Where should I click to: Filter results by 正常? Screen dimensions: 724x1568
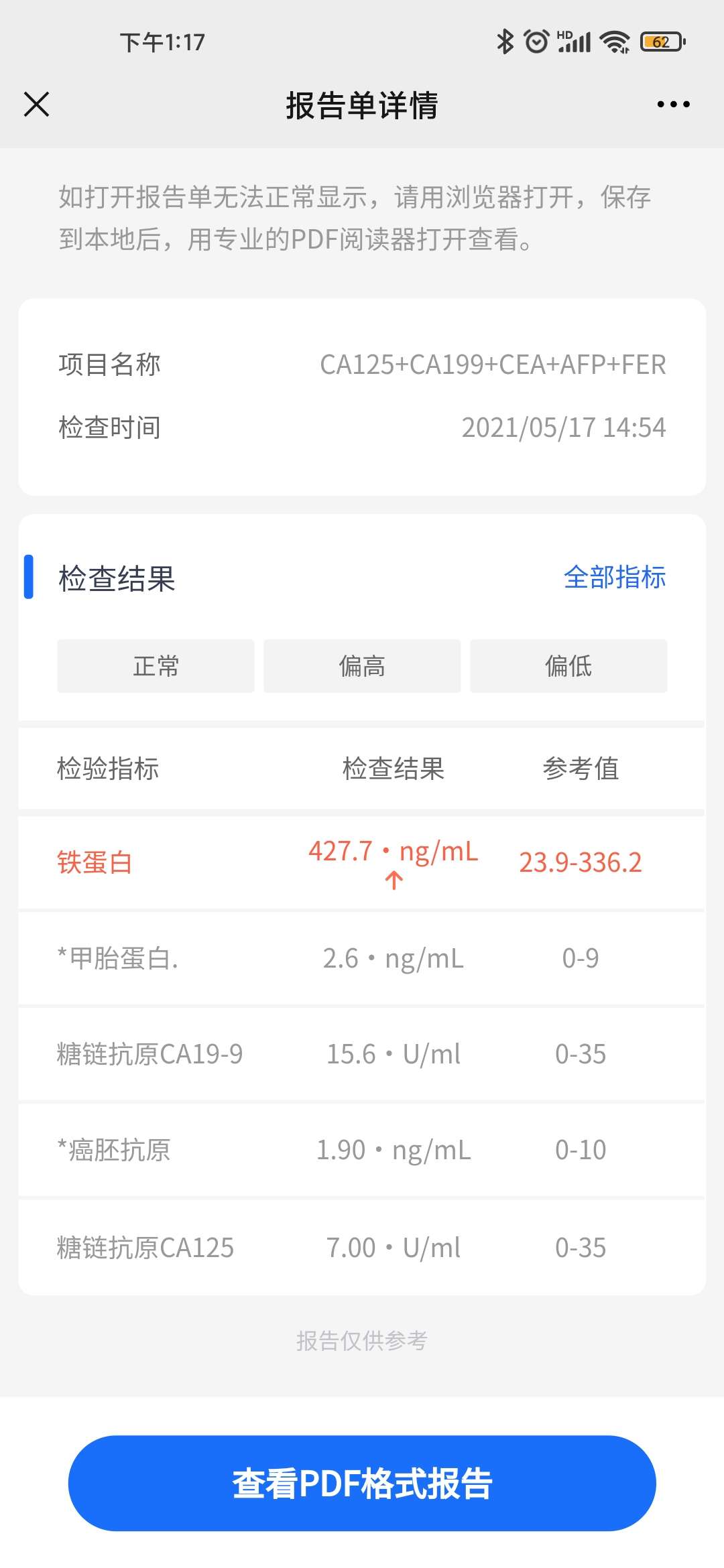click(156, 666)
